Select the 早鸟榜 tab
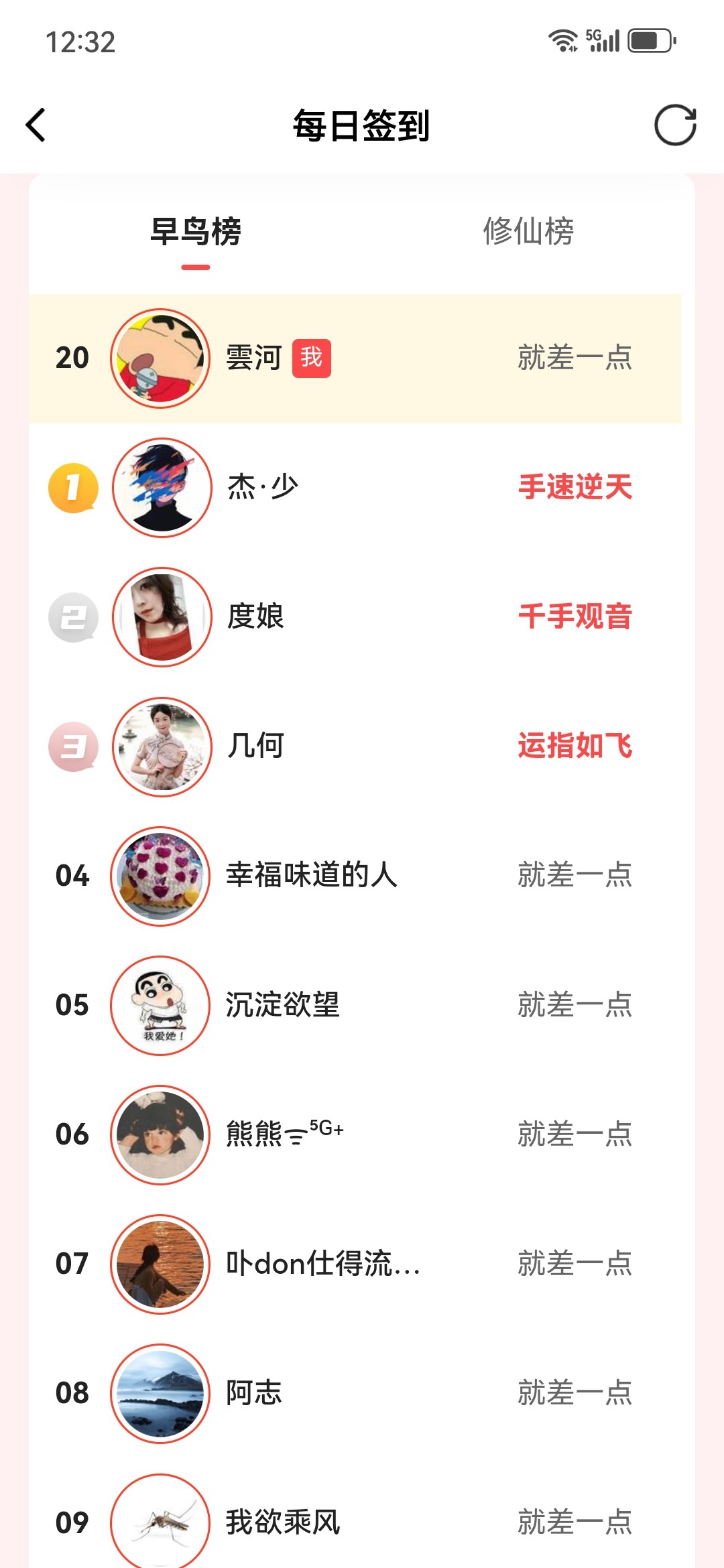The image size is (724, 1568). 196,231
